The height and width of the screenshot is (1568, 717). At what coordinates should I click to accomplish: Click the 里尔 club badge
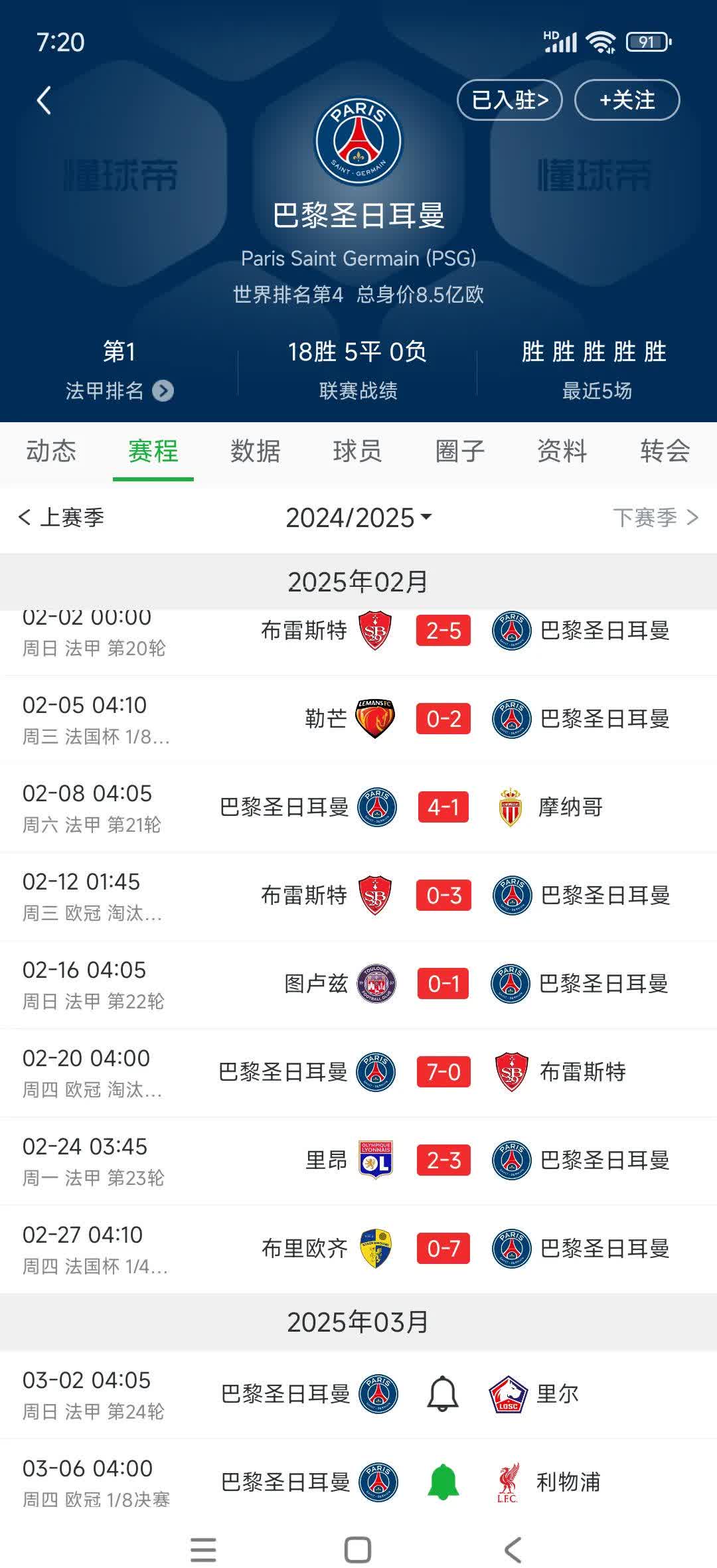coord(508,1395)
